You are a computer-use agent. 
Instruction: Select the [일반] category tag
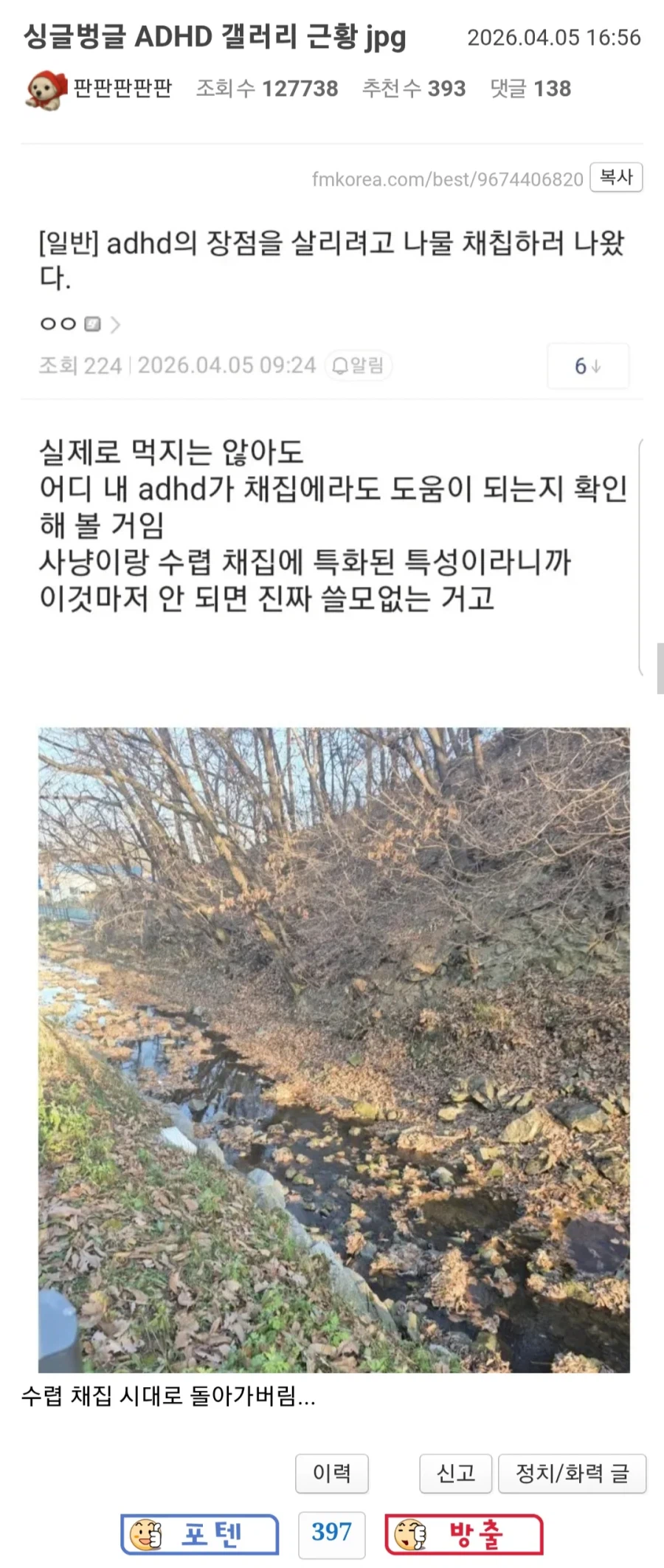tap(70, 244)
